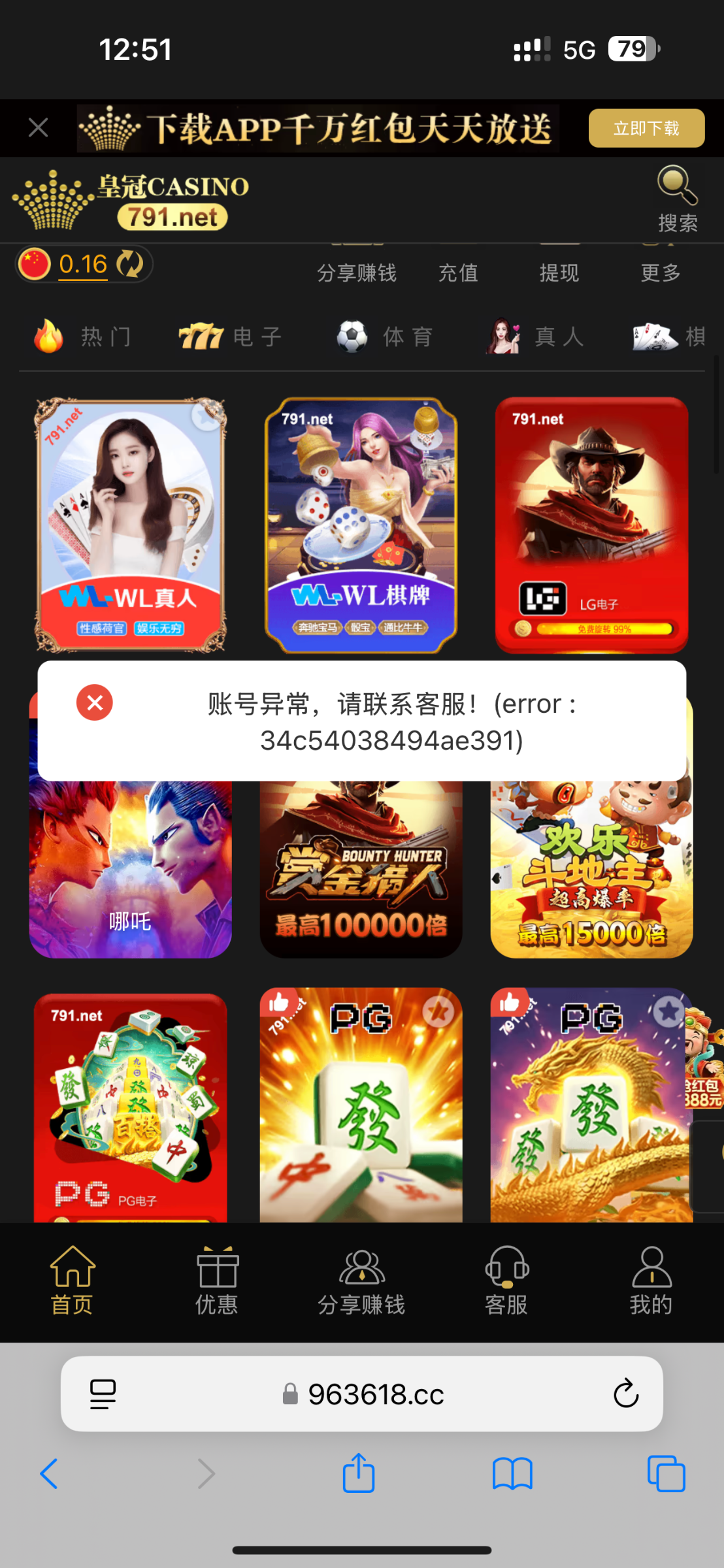The width and height of the screenshot is (724, 1568).
Task: Select the 真人 live tab
Action: pos(536,336)
